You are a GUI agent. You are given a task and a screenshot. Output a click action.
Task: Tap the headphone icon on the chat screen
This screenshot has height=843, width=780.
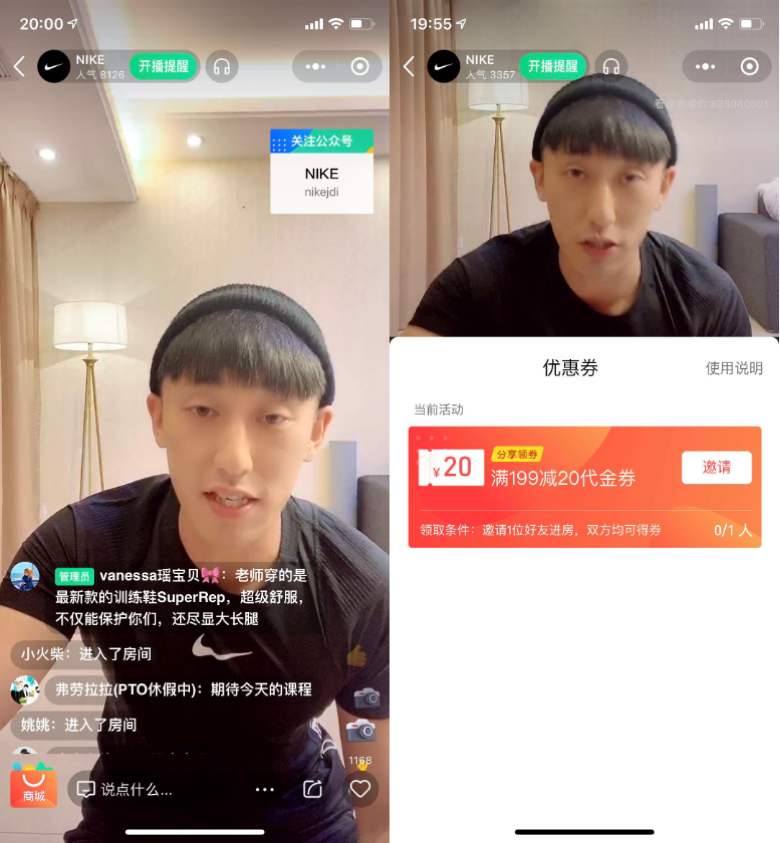point(222,66)
